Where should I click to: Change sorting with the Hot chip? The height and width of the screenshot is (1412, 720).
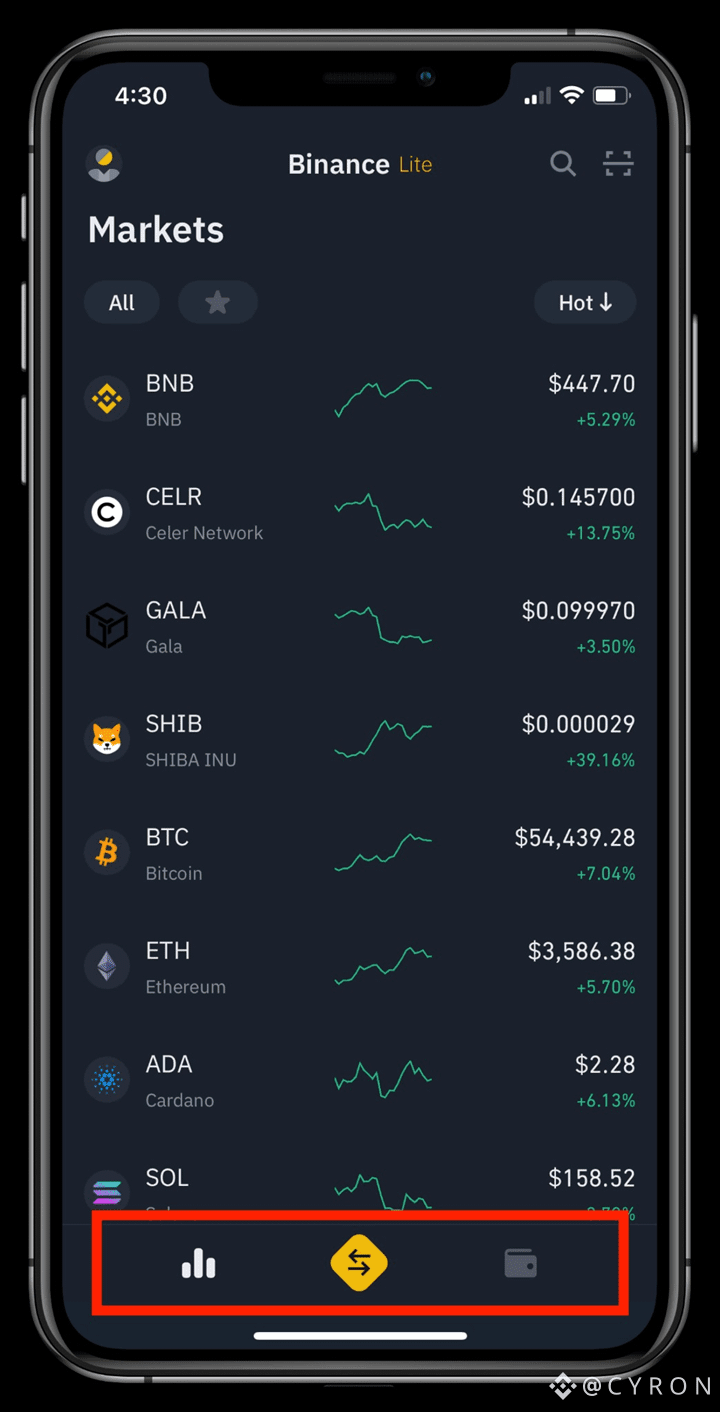coord(584,303)
